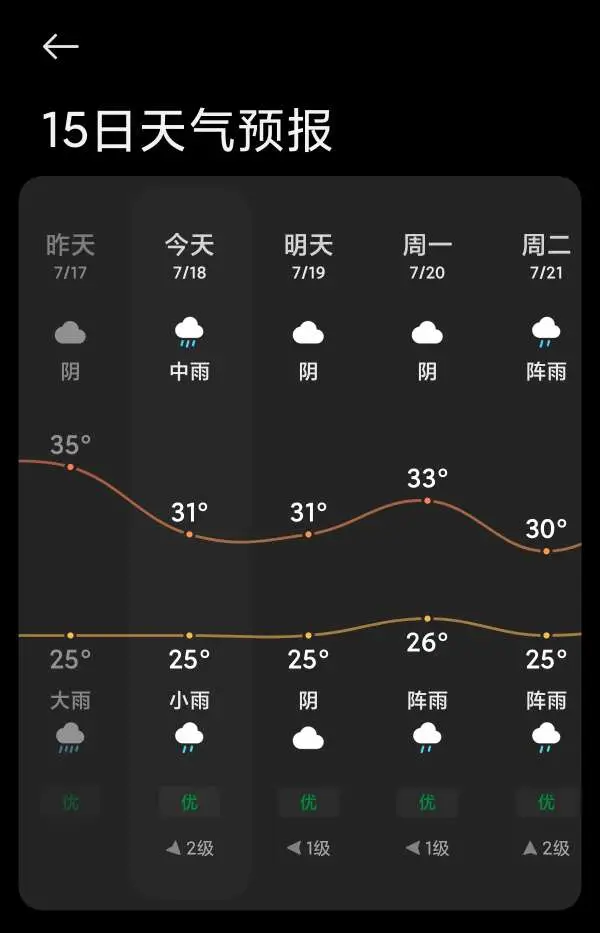The width and height of the screenshot is (600, 933).
Task: Select the 明天 7/19 forecast column
Action: point(308,543)
